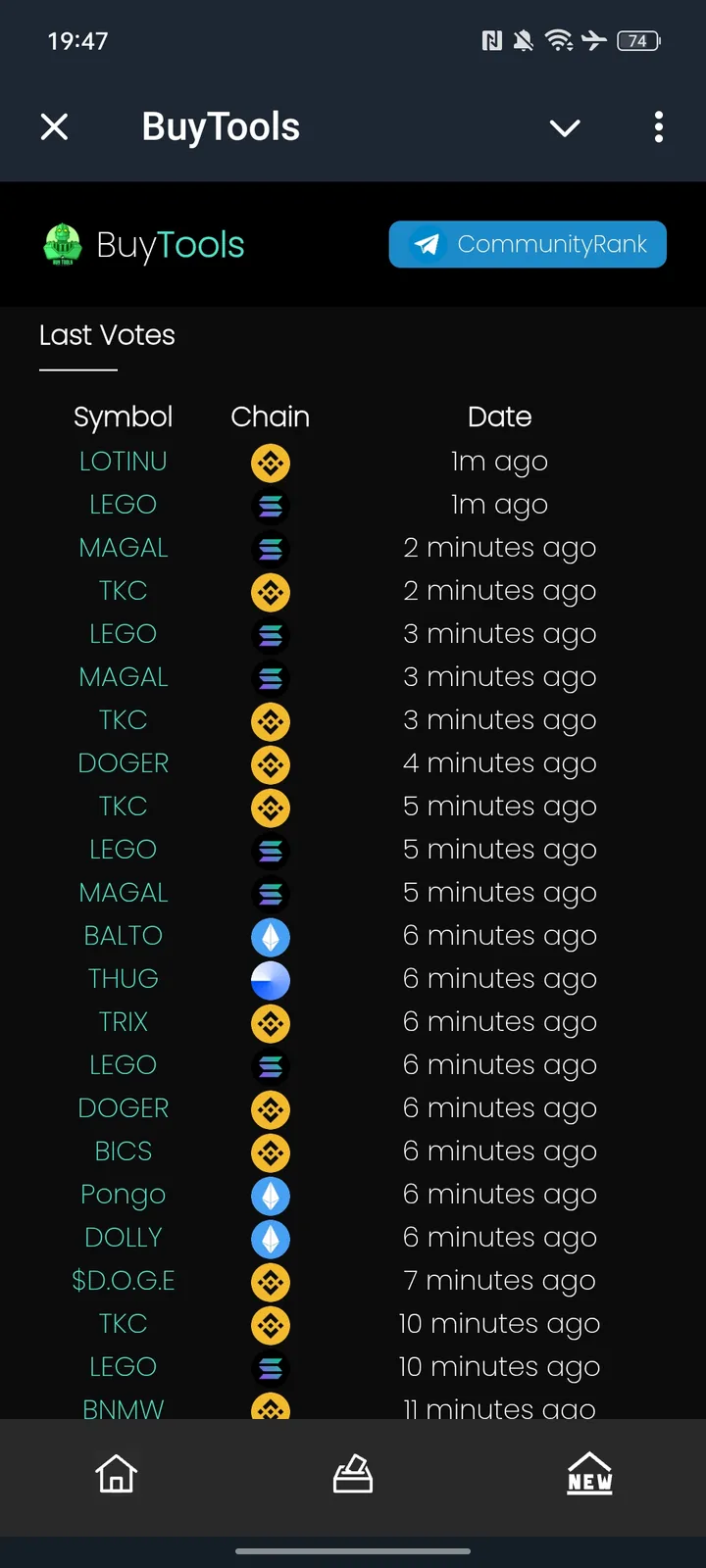Open the Ethereum chain icon next to BALTO
This screenshot has height=1568, width=706.
(271, 937)
